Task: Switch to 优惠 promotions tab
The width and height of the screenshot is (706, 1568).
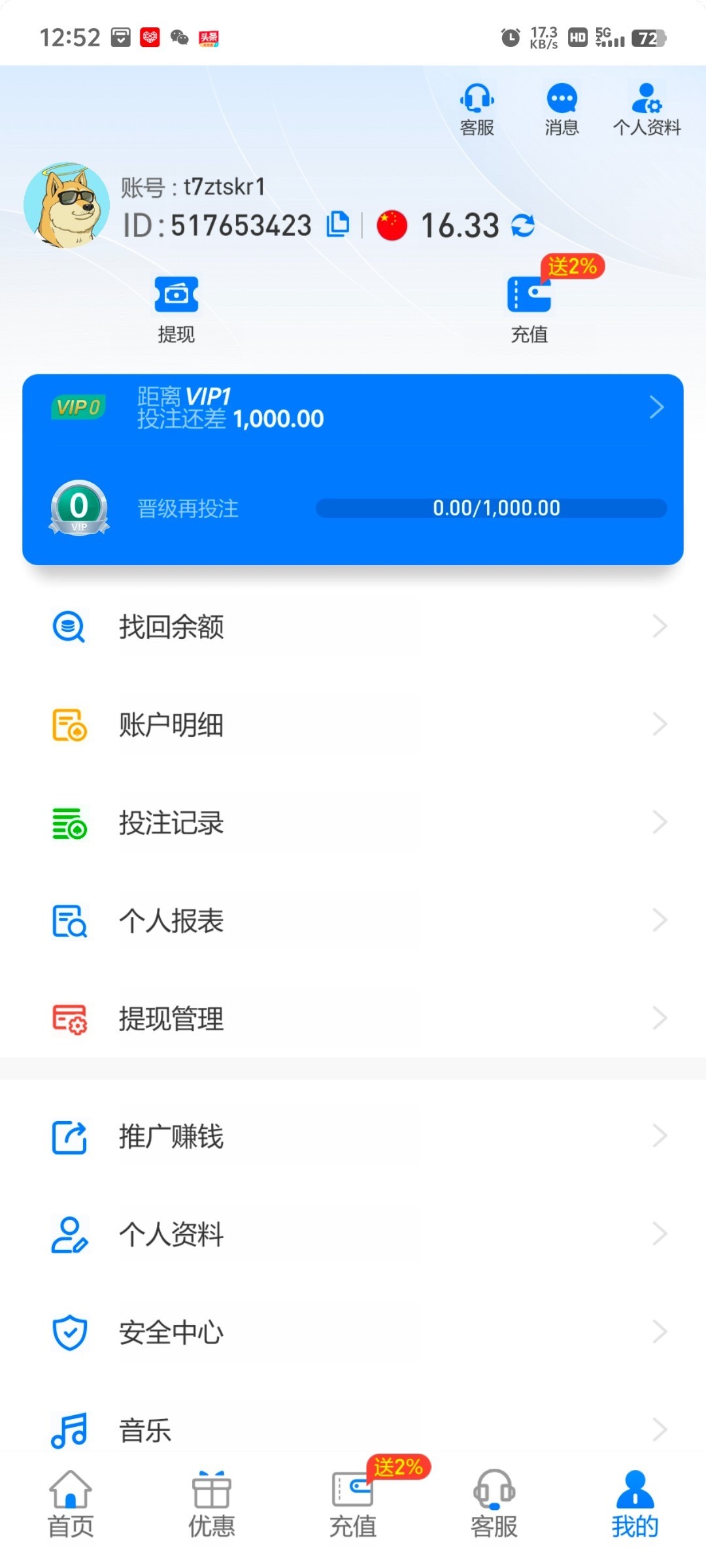Action: [212, 1504]
